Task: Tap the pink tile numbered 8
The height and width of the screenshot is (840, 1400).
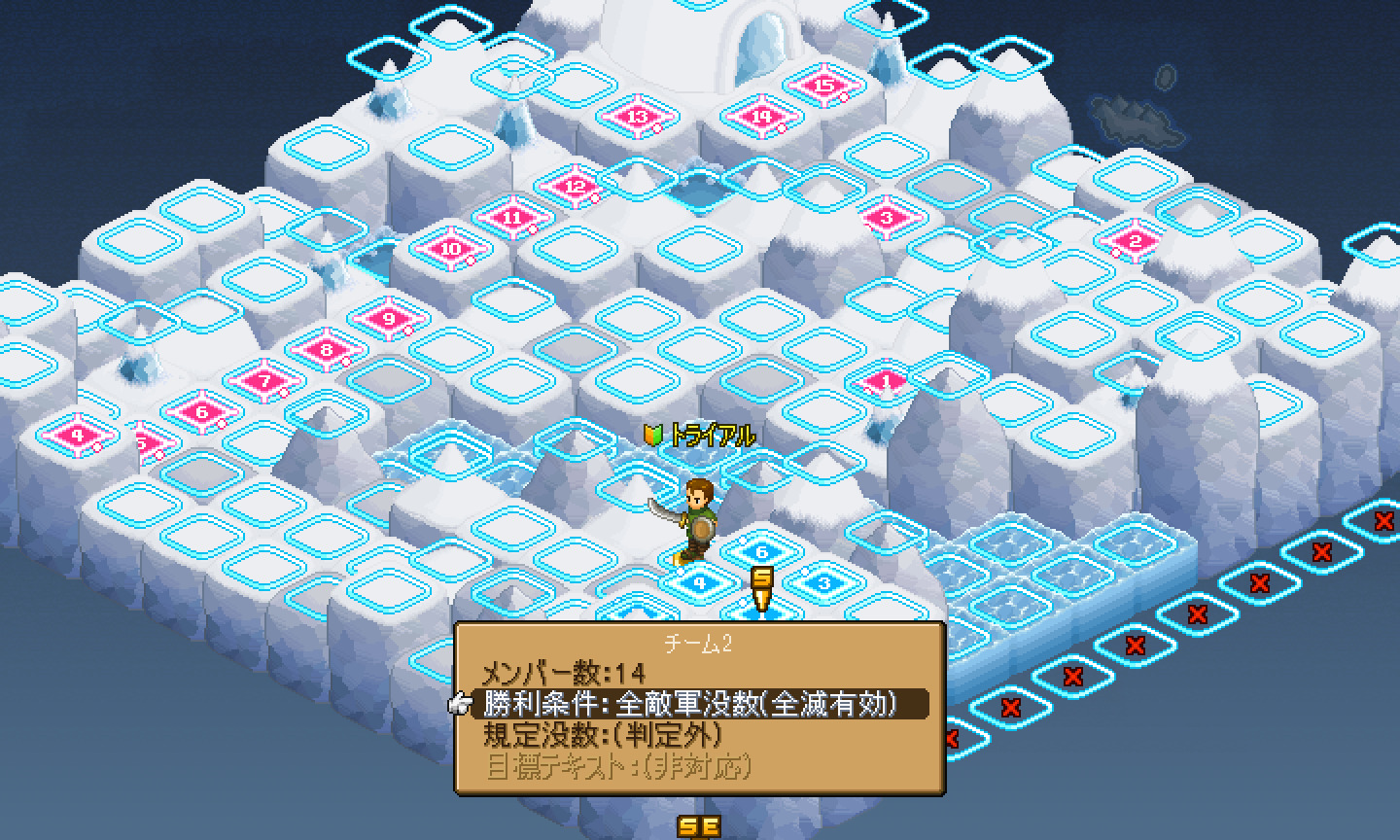Action: [x=326, y=349]
